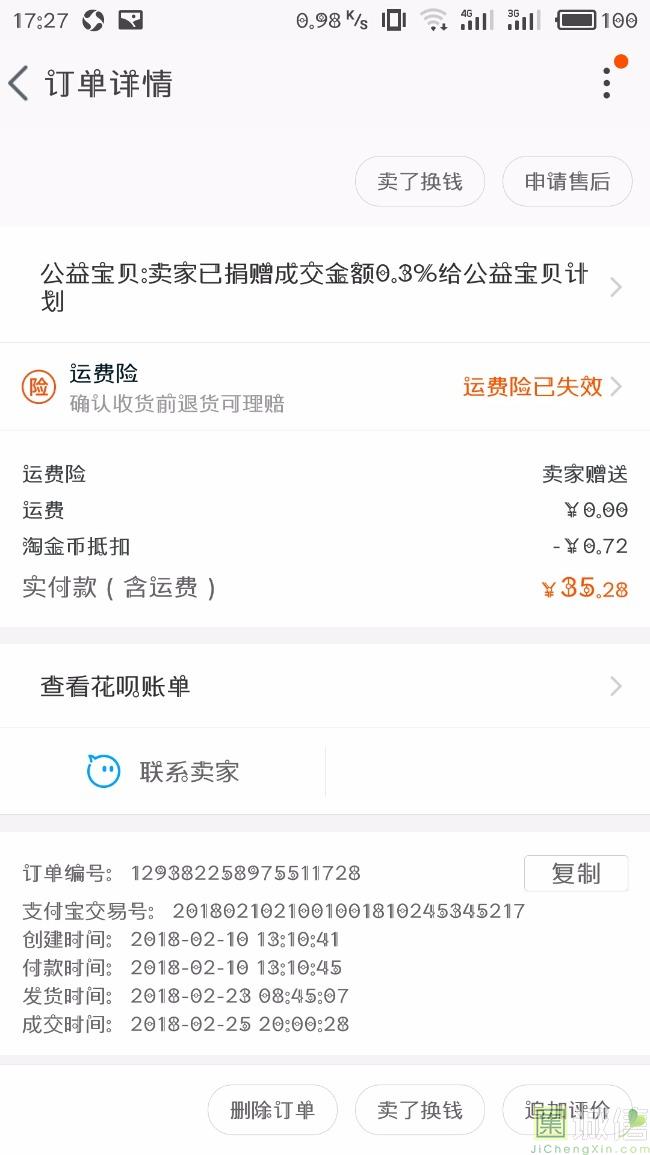Tap 卖了换钱 beside 申请售后
650x1155 pixels.
(420, 181)
